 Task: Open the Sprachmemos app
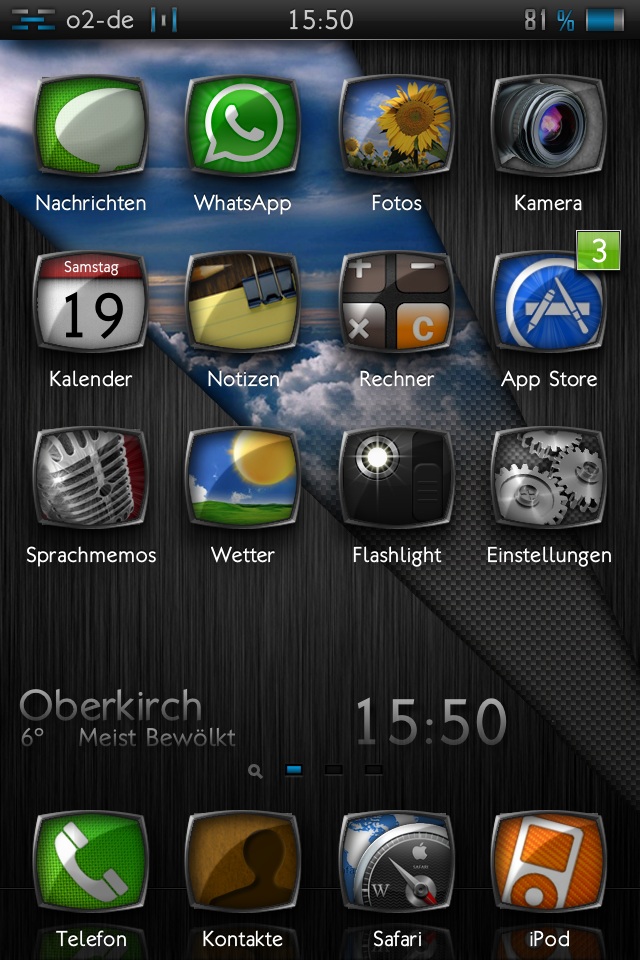[91, 480]
